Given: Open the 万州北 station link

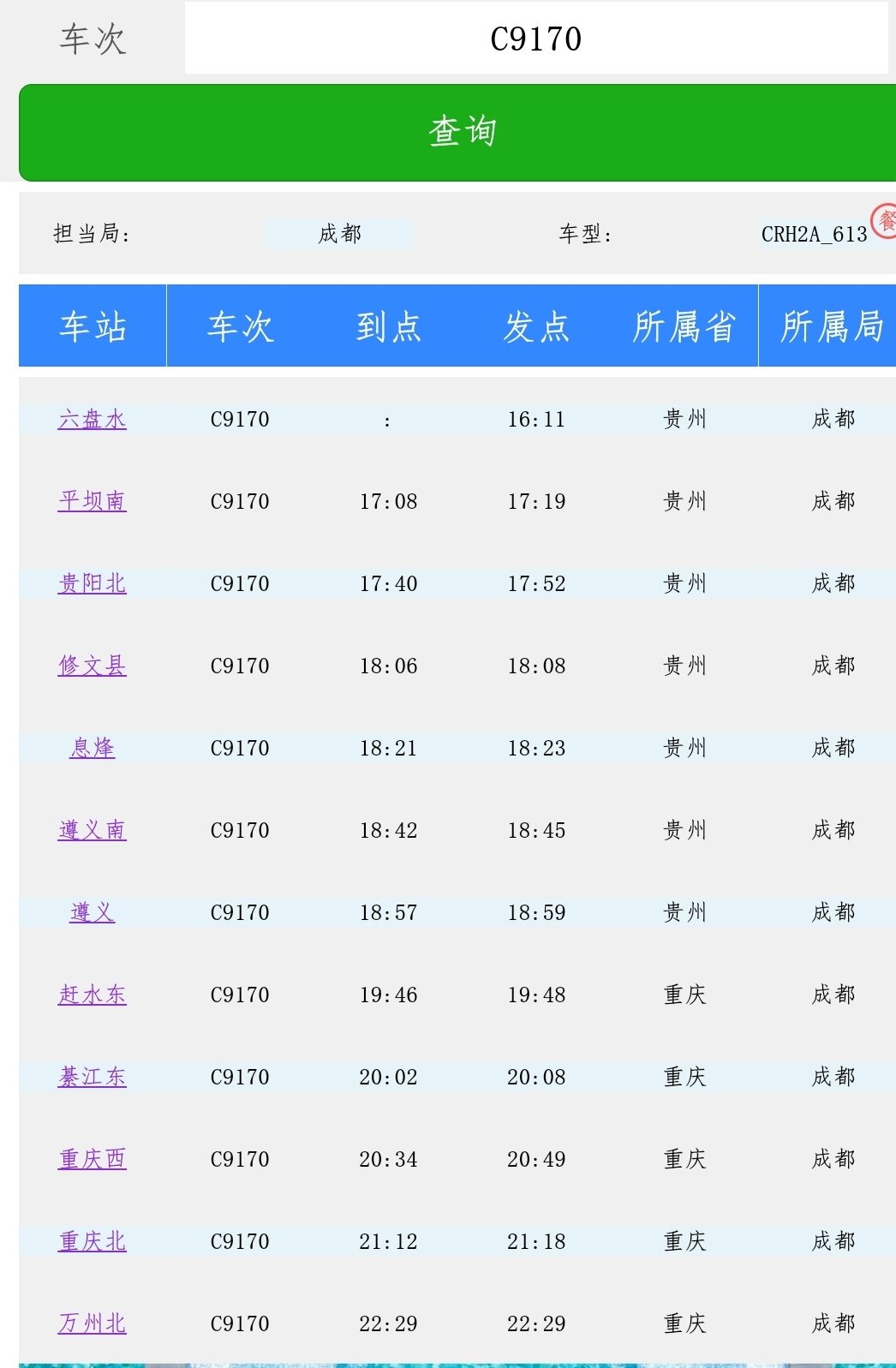Looking at the screenshot, I should [93, 1324].
